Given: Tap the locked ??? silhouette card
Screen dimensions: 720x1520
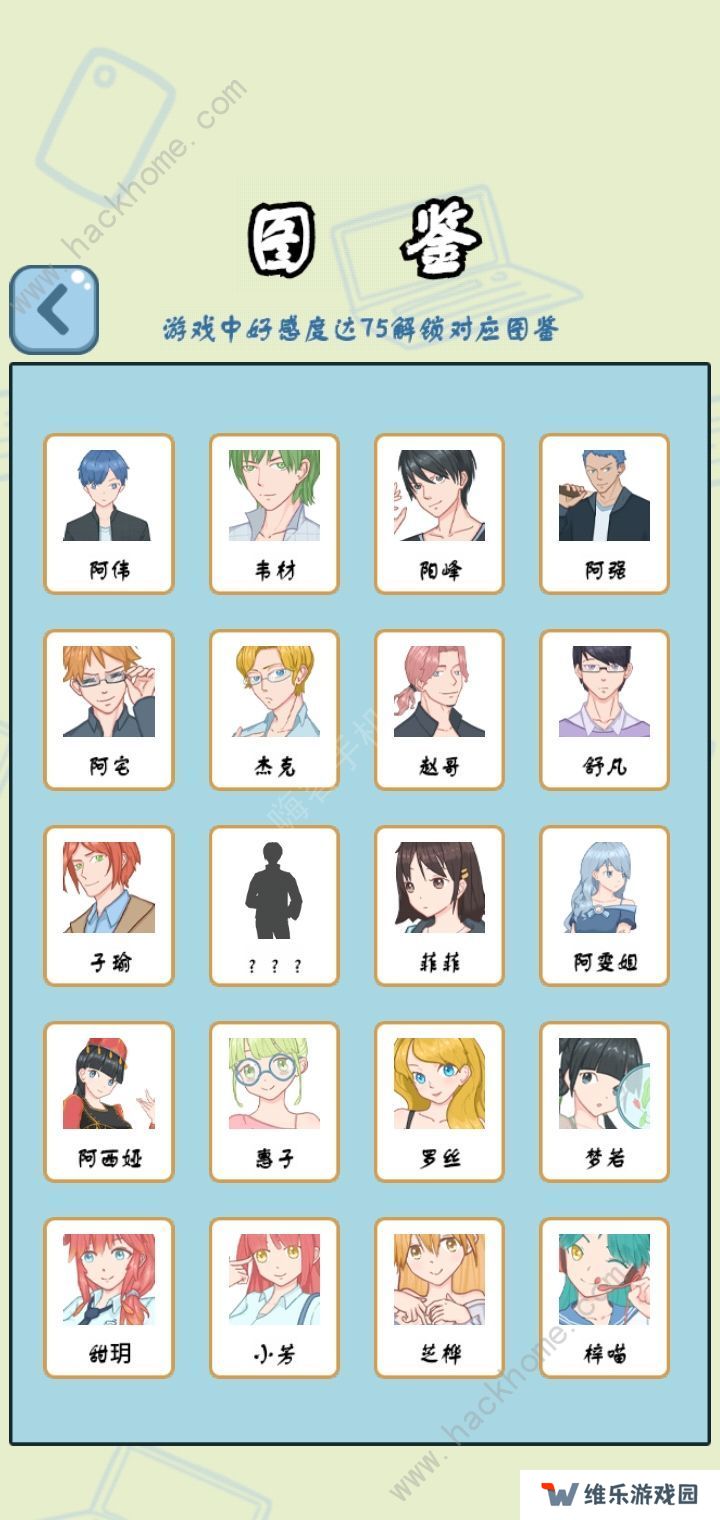Looking at the screenshot, I should 274,906.
